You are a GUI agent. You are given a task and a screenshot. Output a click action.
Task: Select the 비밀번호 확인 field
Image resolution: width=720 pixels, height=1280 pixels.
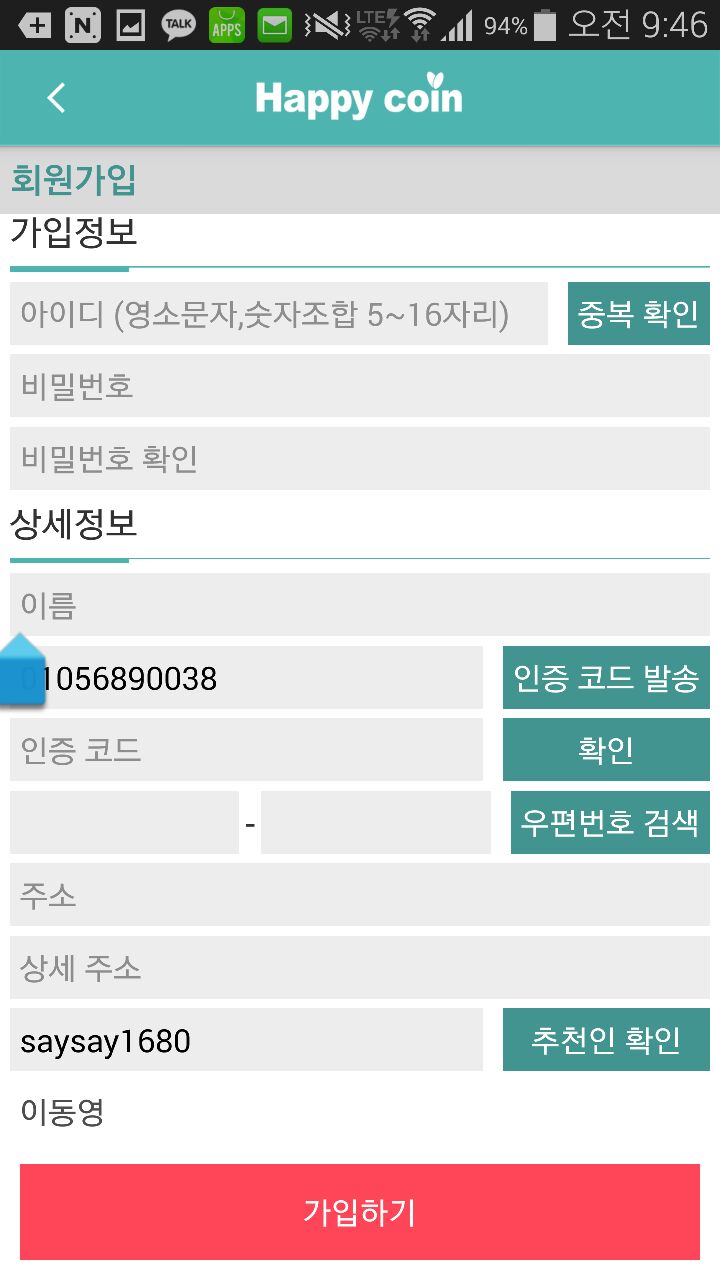(360, 459)
